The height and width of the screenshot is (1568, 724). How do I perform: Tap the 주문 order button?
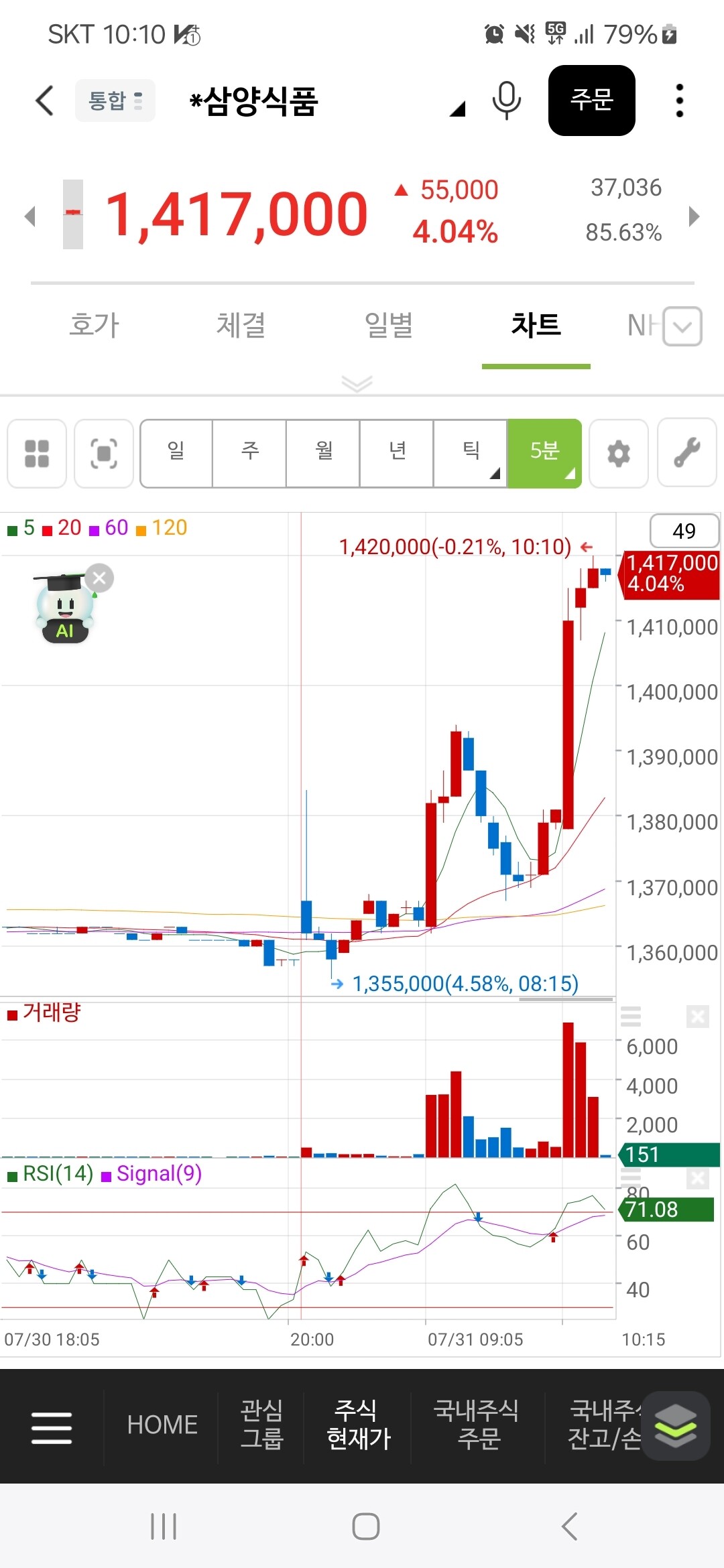(591, 101)
